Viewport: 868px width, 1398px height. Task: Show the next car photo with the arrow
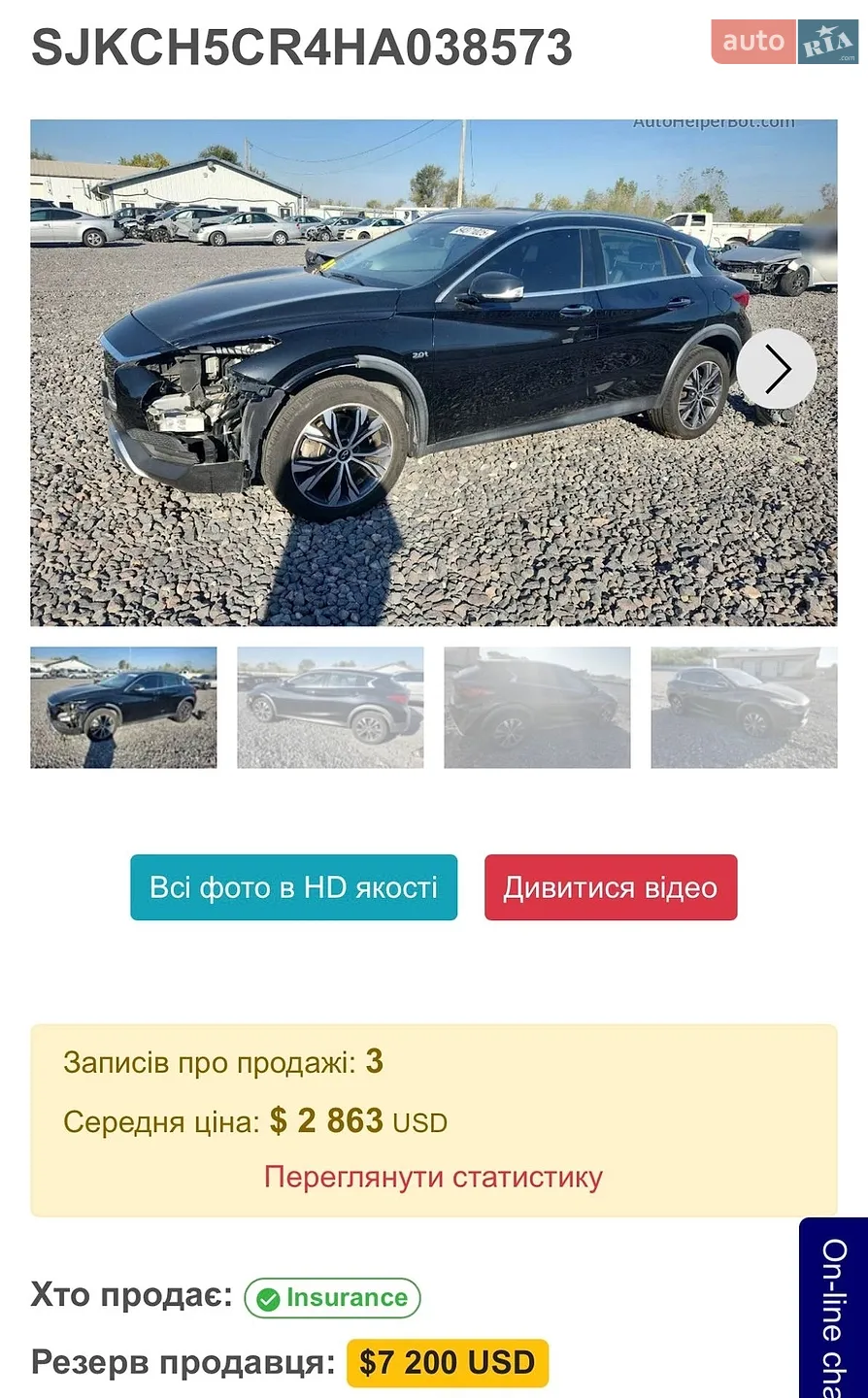(x=777, y=369)
